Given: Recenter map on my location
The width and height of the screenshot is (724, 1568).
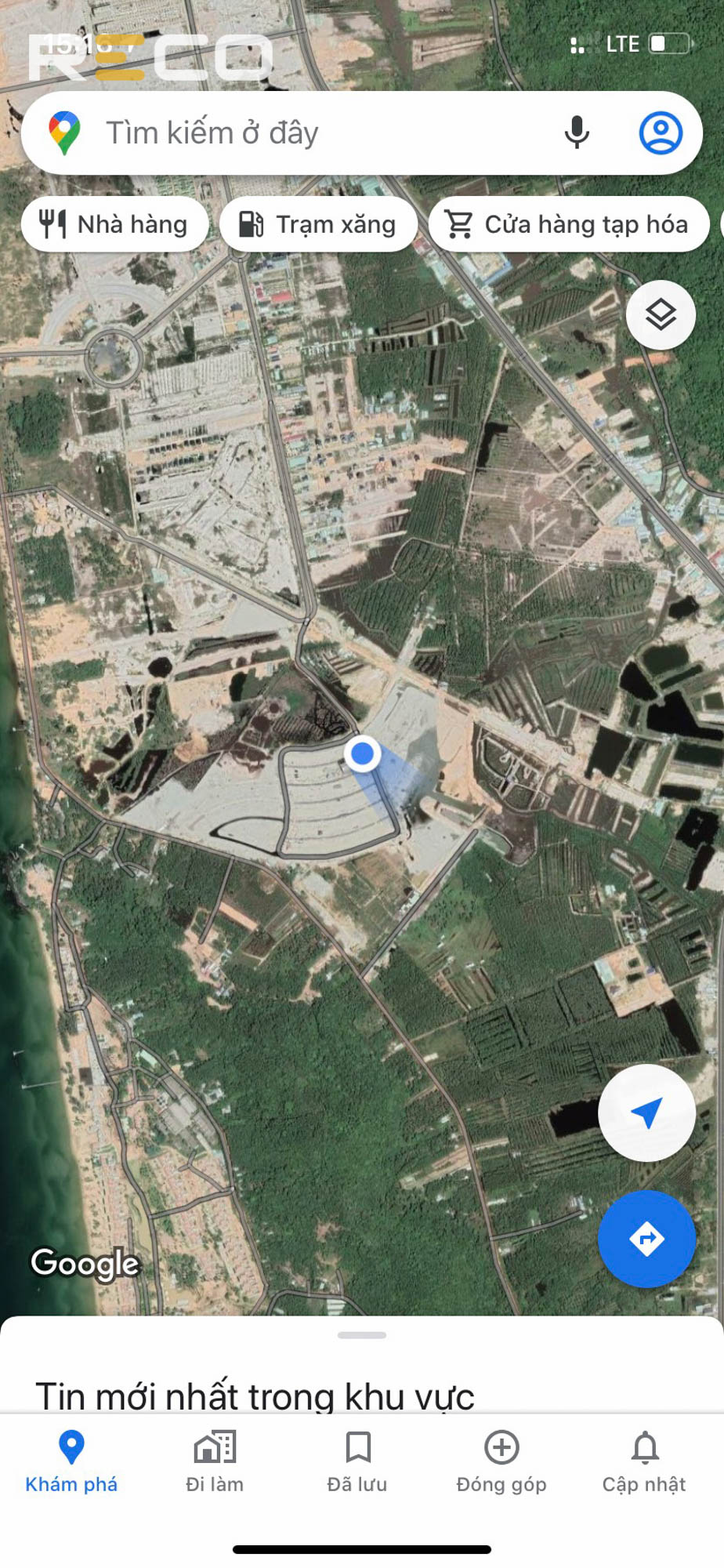Looking at the screenshot, I should tap(646, 1112).
